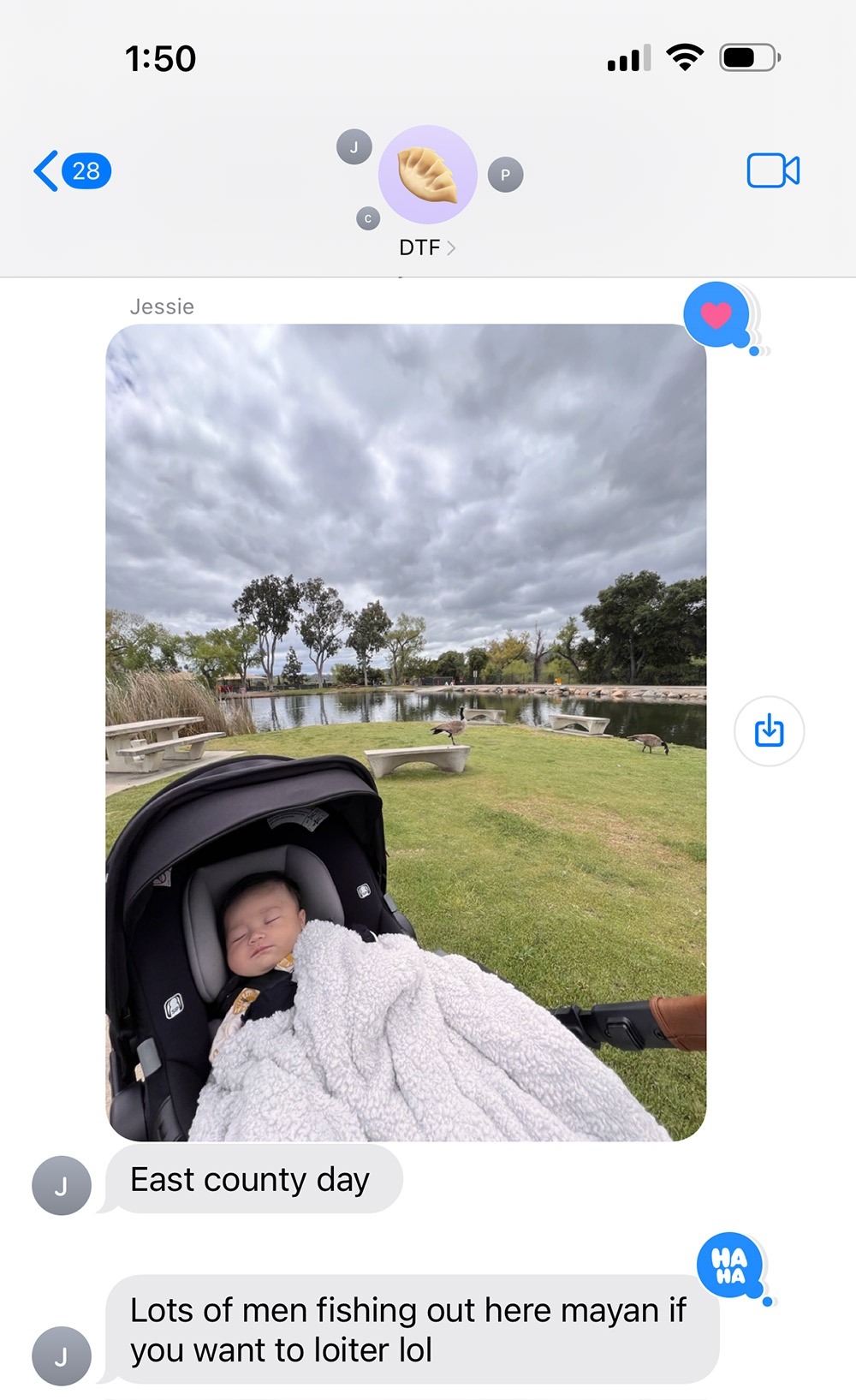This screenshot has height=1400, width=856.
Task: Open Jessie's avatar next to East county day
Action: click(x=62, y=1186)
